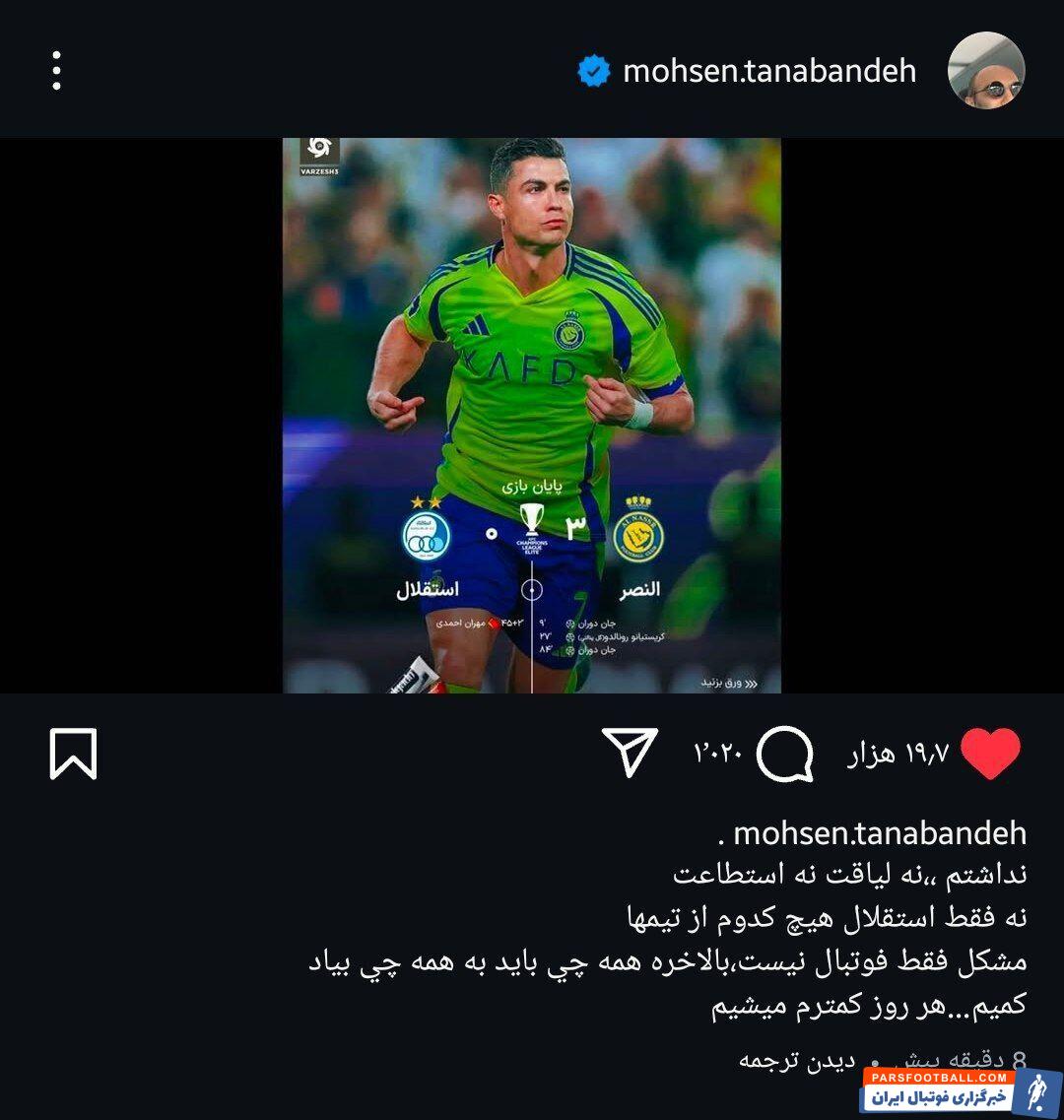The width and height of the screenshot is (1064, 1120).
Task: Open the posted match result image
Action: [x=532, y=415]
